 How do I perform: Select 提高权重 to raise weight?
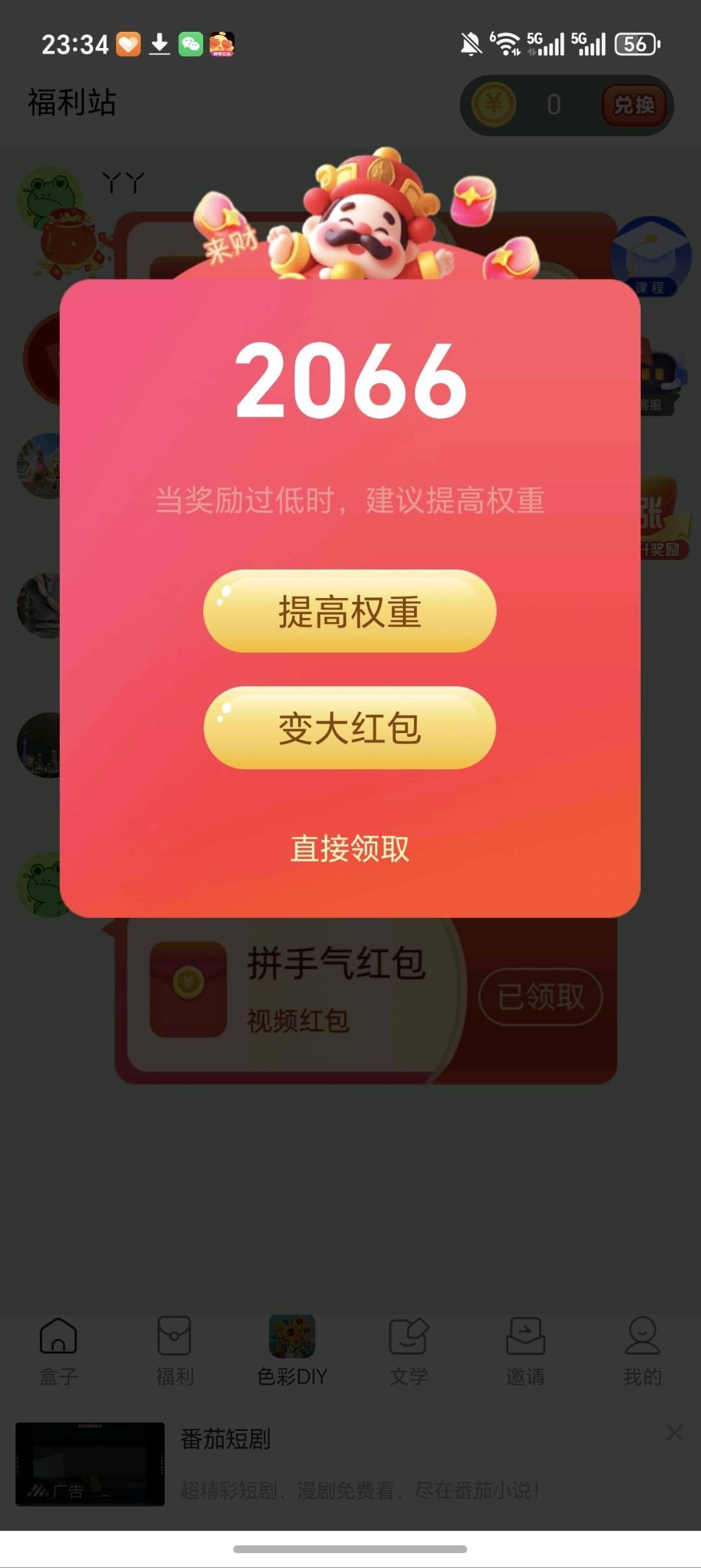tap(350, 612)
